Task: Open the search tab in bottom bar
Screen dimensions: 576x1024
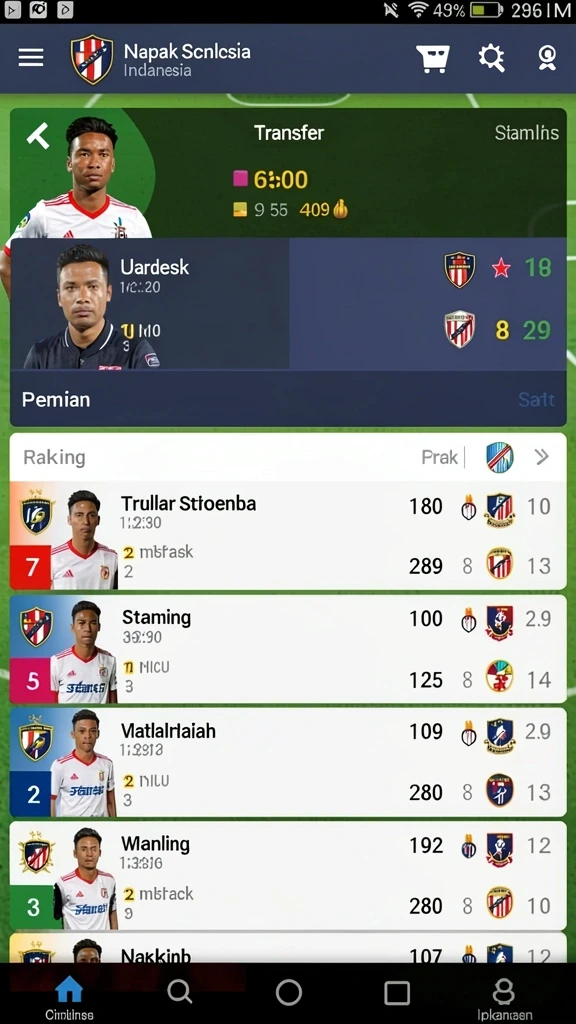Action: [x=180, y=992]
